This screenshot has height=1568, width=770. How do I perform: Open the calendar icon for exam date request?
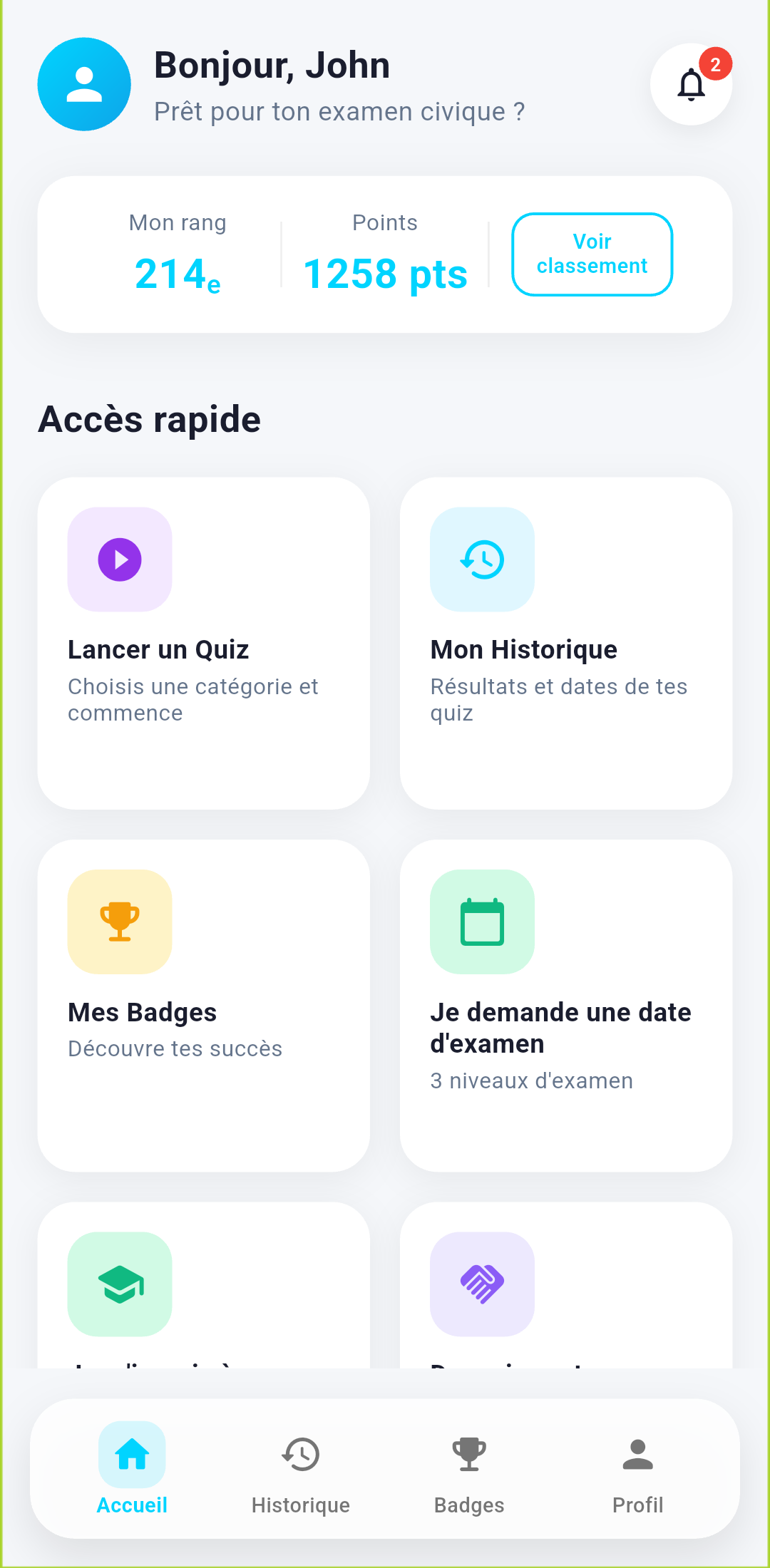click(482, 921)
